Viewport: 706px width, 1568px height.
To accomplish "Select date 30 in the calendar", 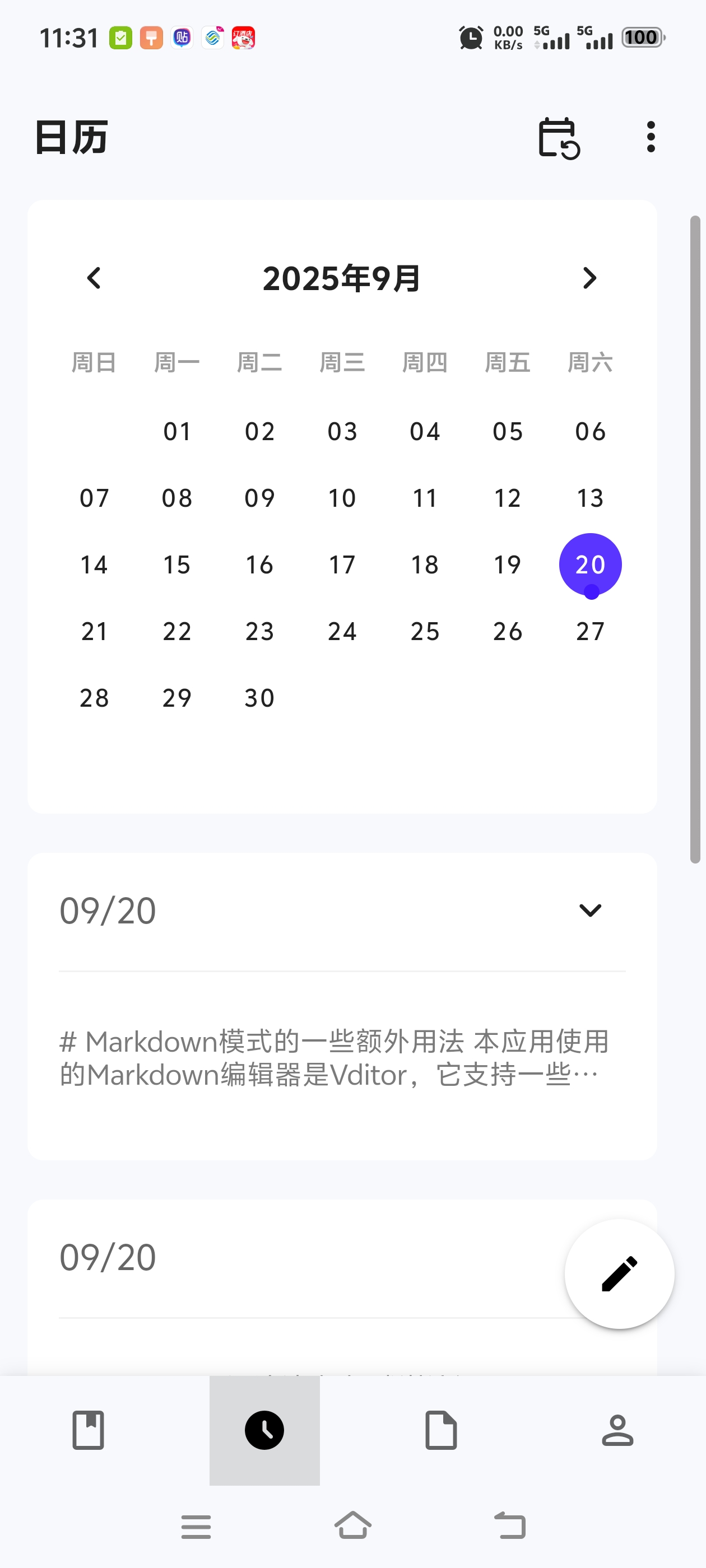I will tap(259, 698).
